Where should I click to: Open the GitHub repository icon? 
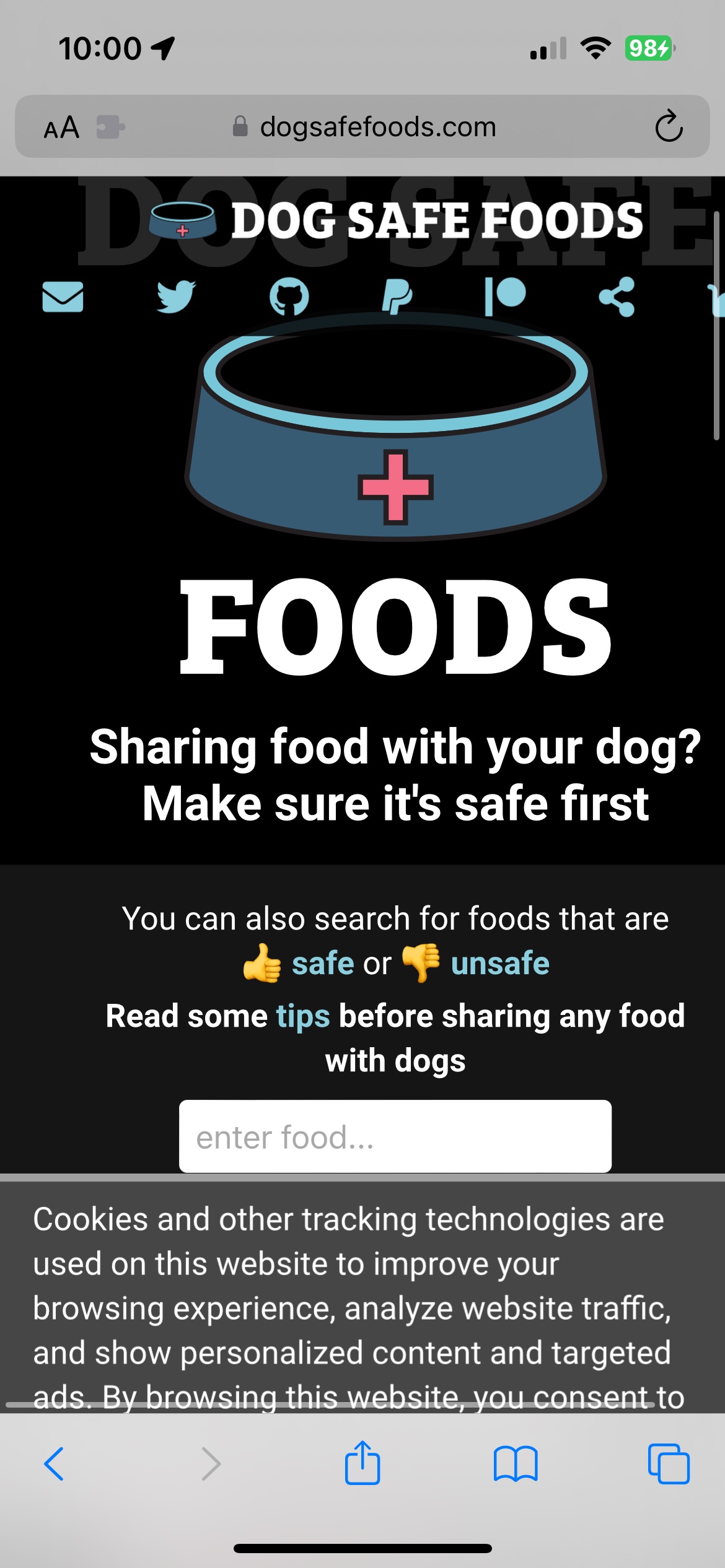pos(289,297)
